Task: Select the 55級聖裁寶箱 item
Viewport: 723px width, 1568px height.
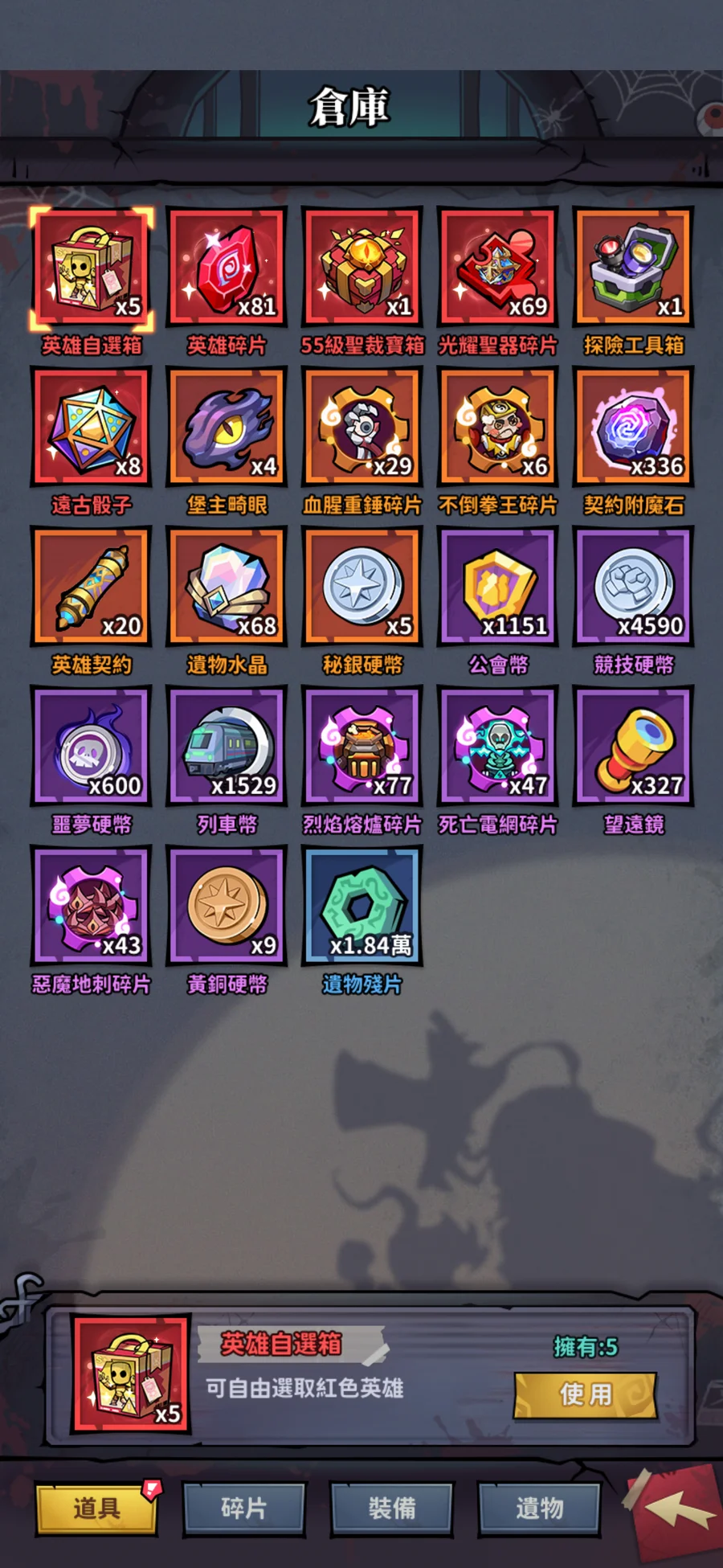Action: (362, 268)
